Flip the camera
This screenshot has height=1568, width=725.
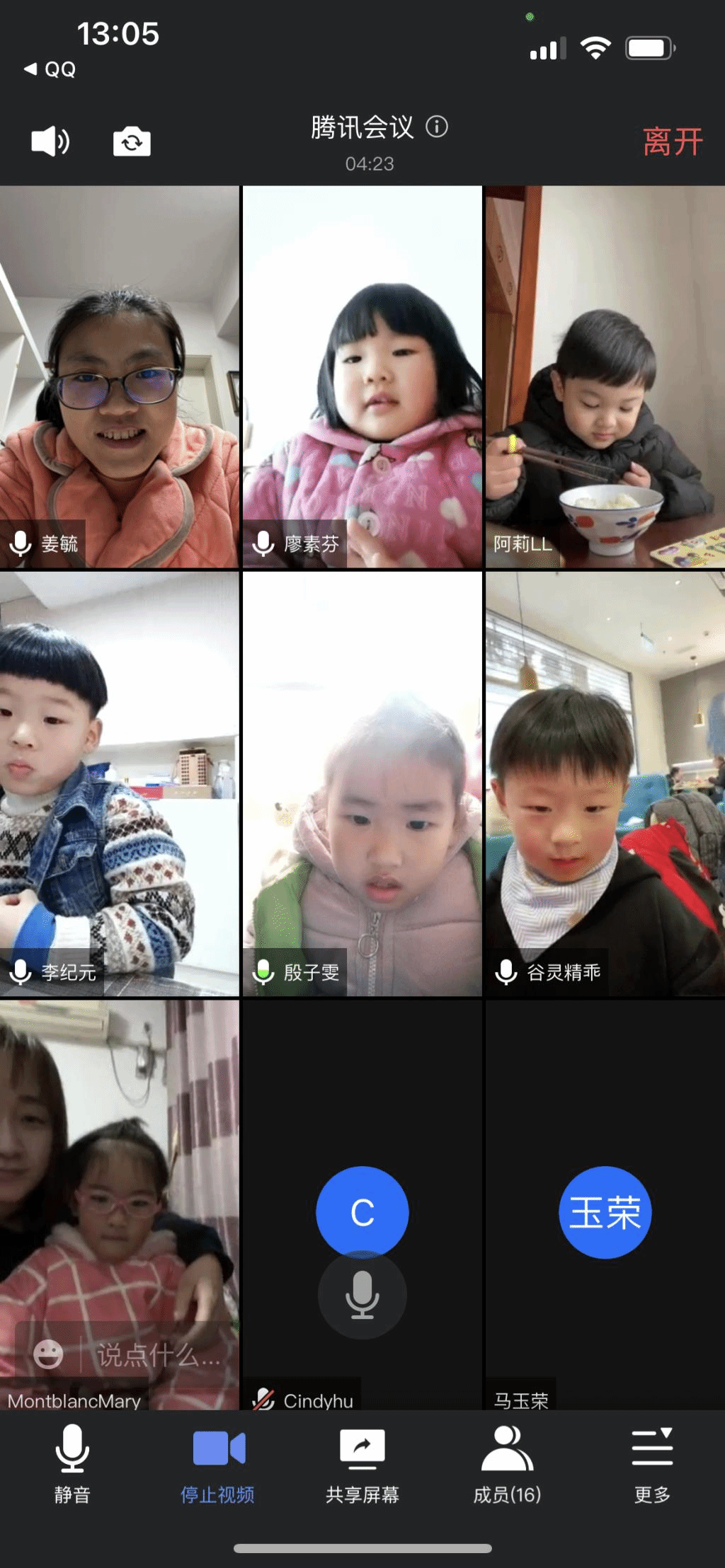click(132, 142)
